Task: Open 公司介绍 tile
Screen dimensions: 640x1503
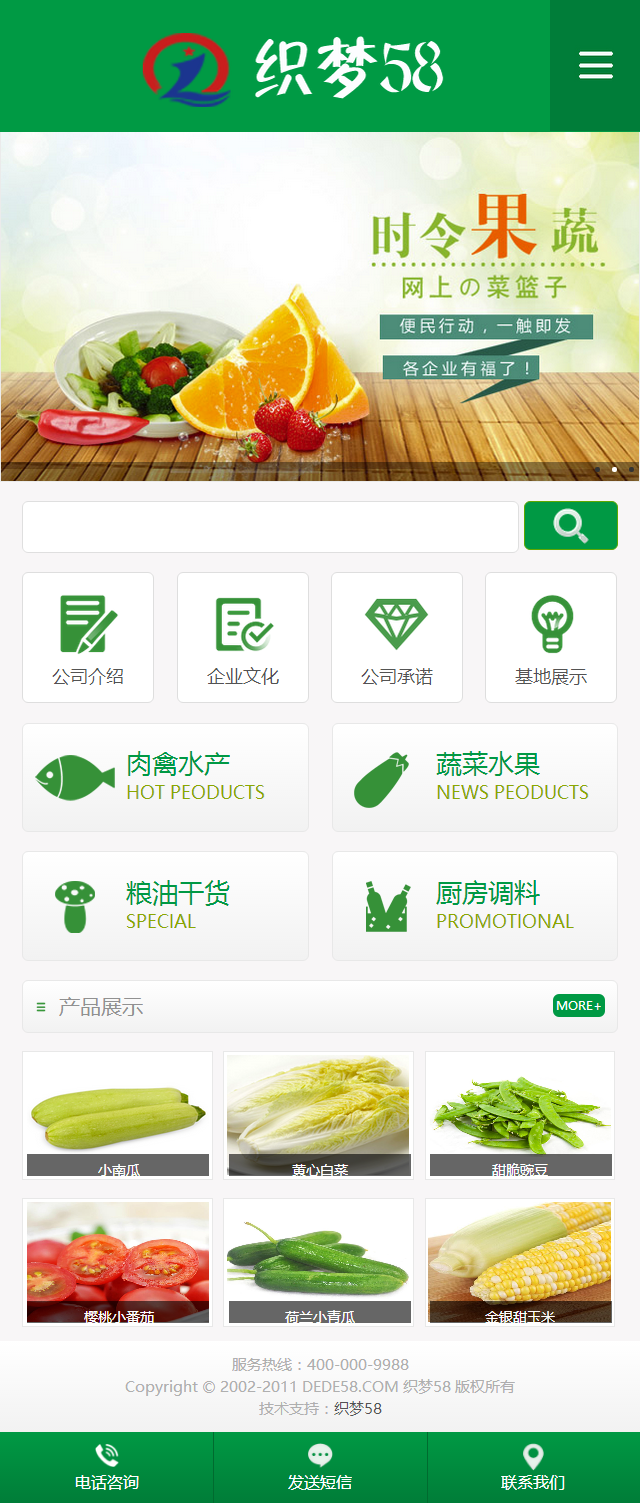Action: point(88,637)
